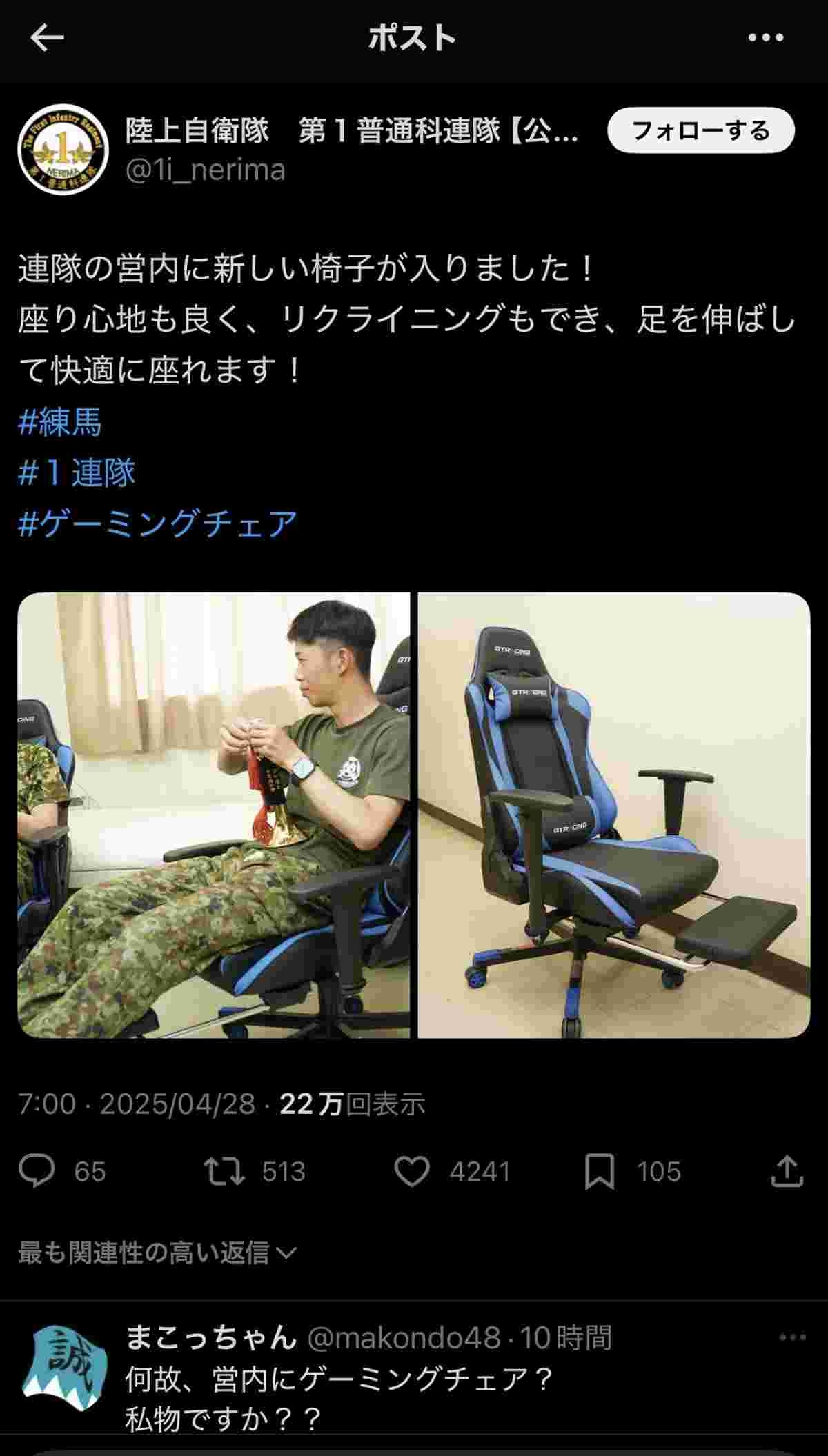Open the overflow menu in the top bar
This screenshot has height=1456, width=828.
[x=766, y=39]
